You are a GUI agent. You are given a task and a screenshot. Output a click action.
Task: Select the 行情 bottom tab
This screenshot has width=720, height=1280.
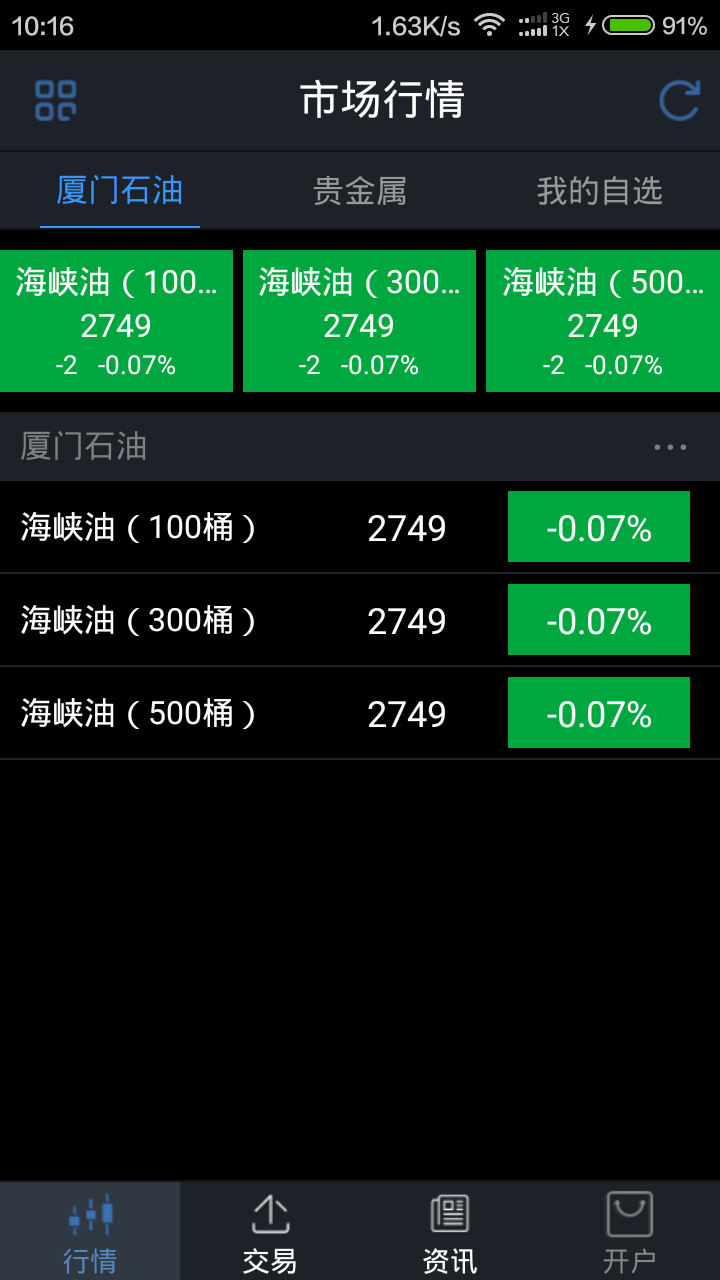pyautogui.click(x=90, y=1232)
